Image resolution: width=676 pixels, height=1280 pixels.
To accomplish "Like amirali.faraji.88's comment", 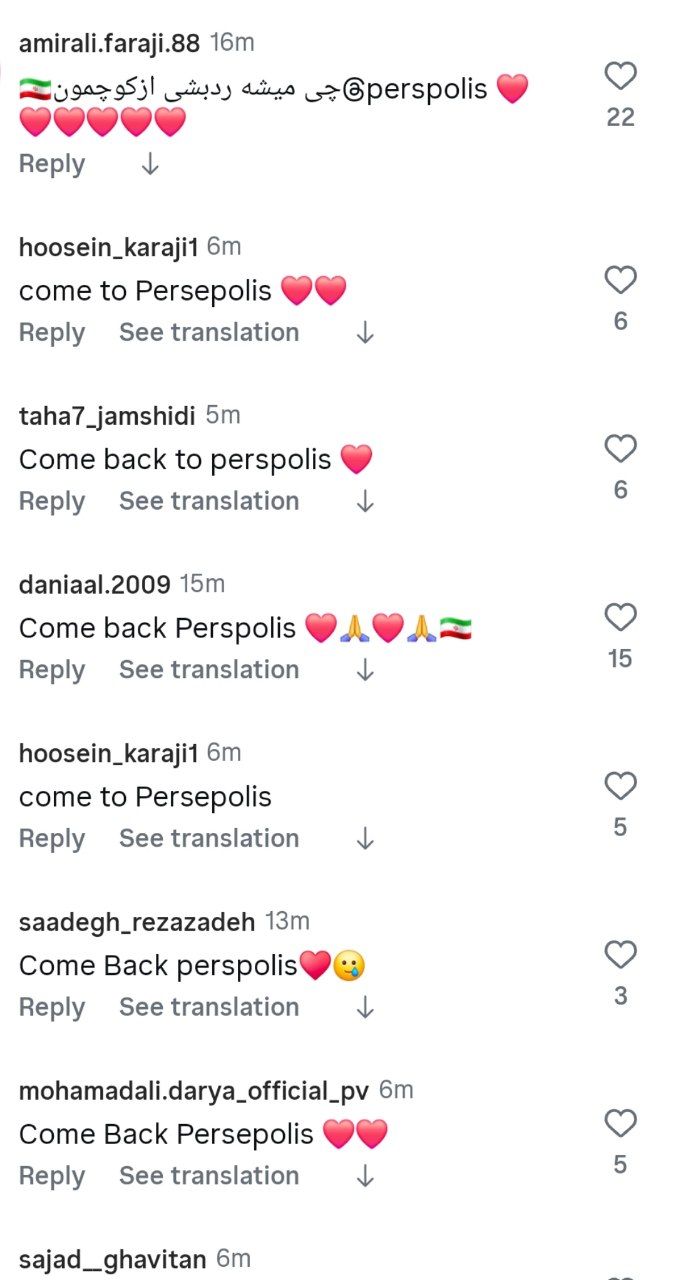I will [620, 77].
